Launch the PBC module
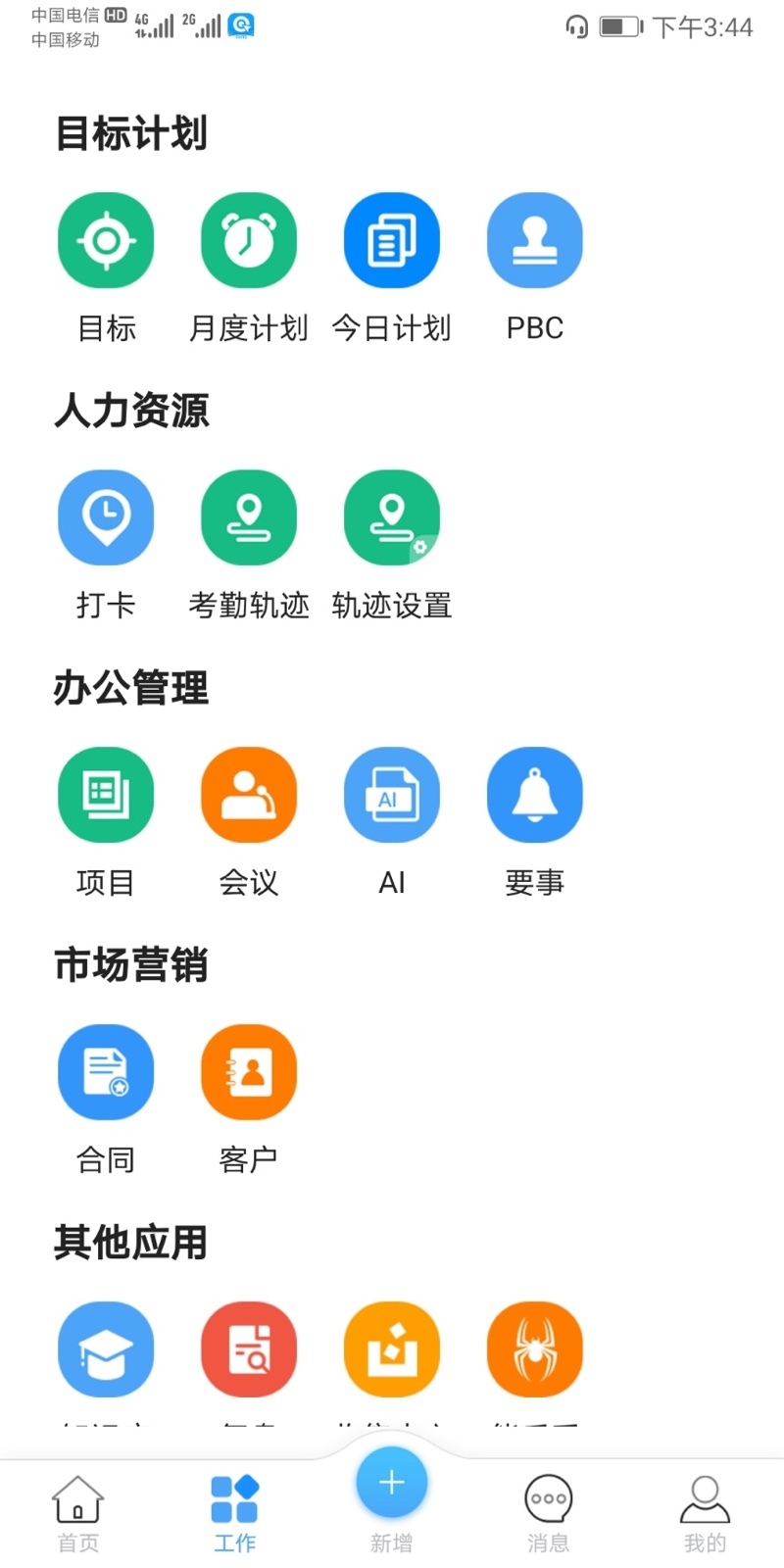 coord(535,241)
